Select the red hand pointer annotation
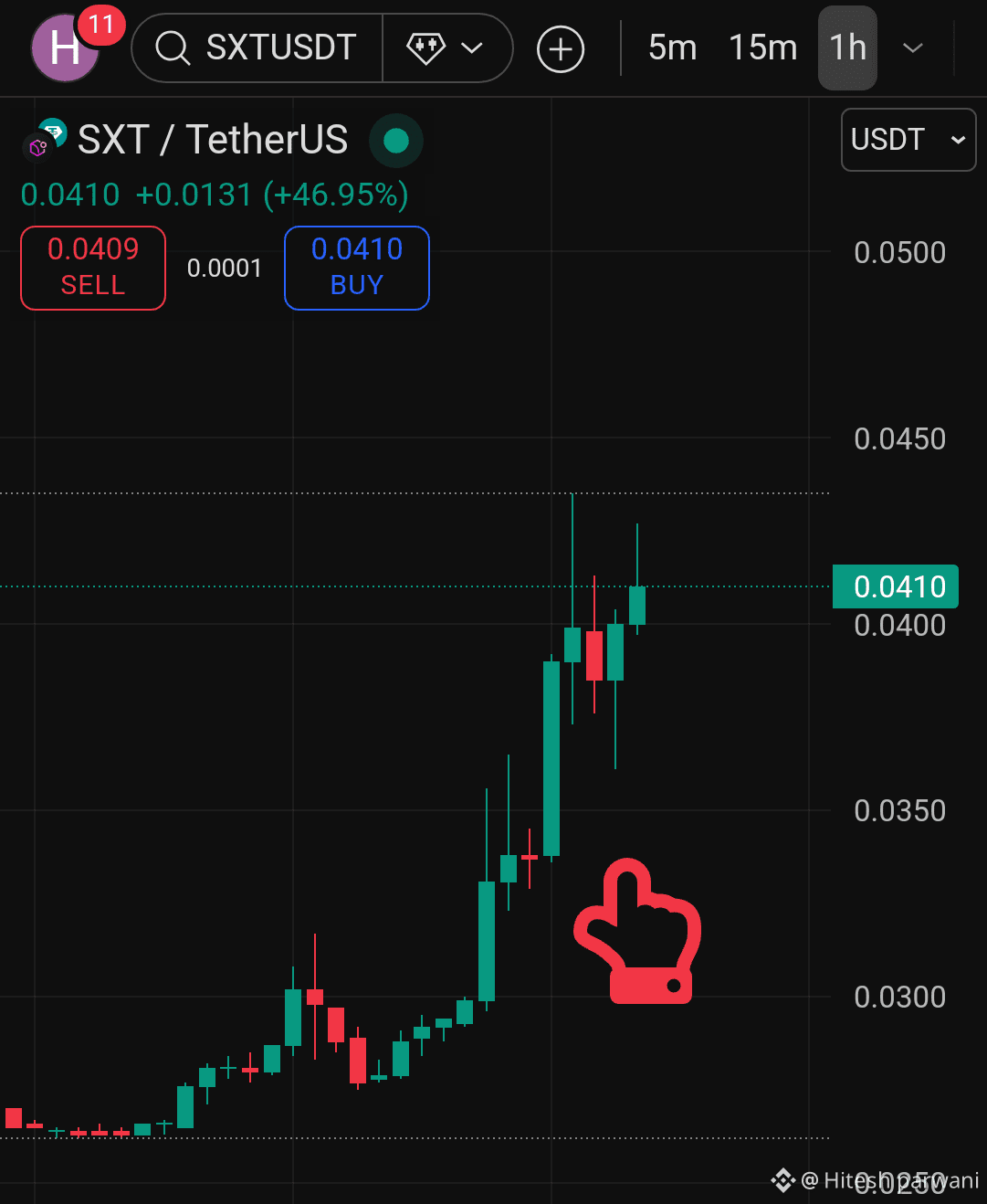 (x=637, y=934)
